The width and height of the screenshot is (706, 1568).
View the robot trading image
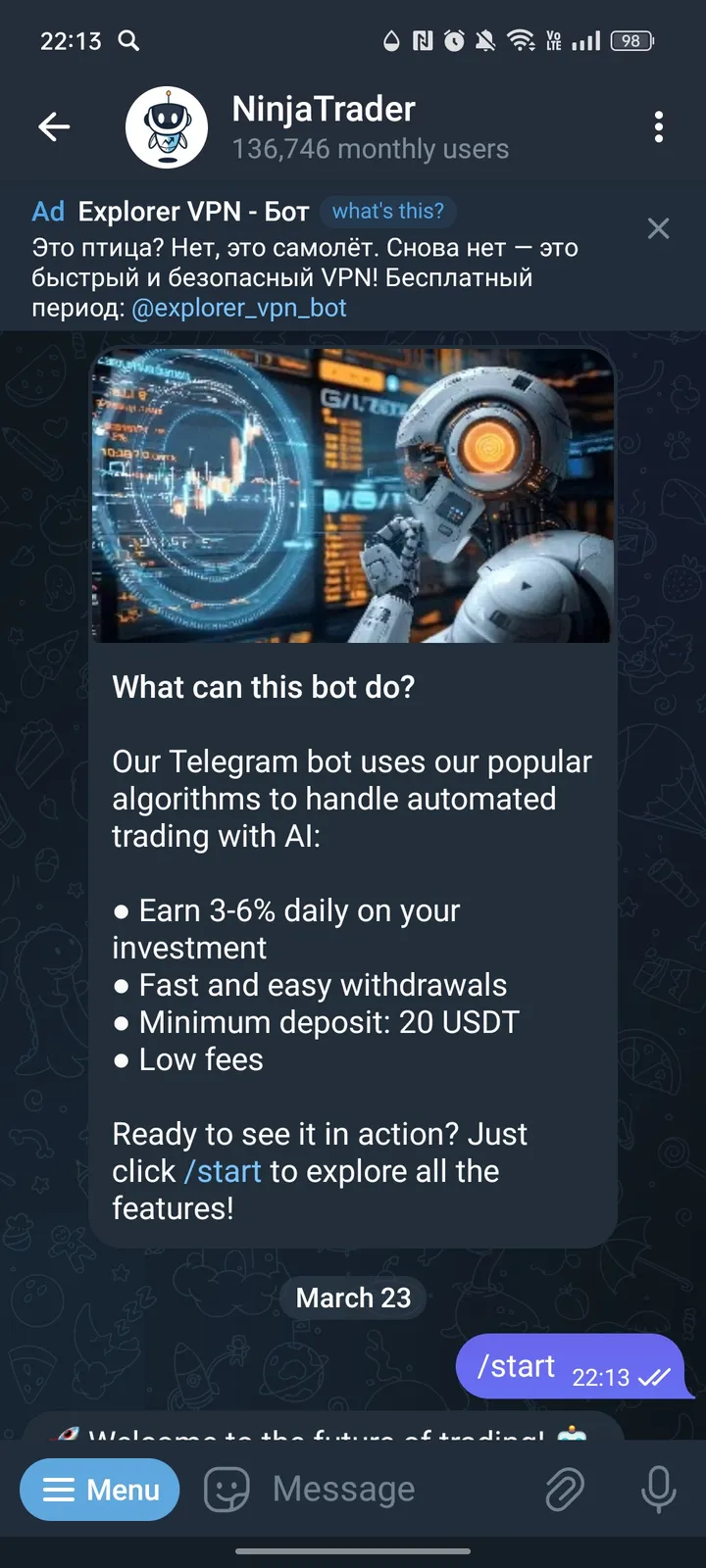(x=353, y=495)
